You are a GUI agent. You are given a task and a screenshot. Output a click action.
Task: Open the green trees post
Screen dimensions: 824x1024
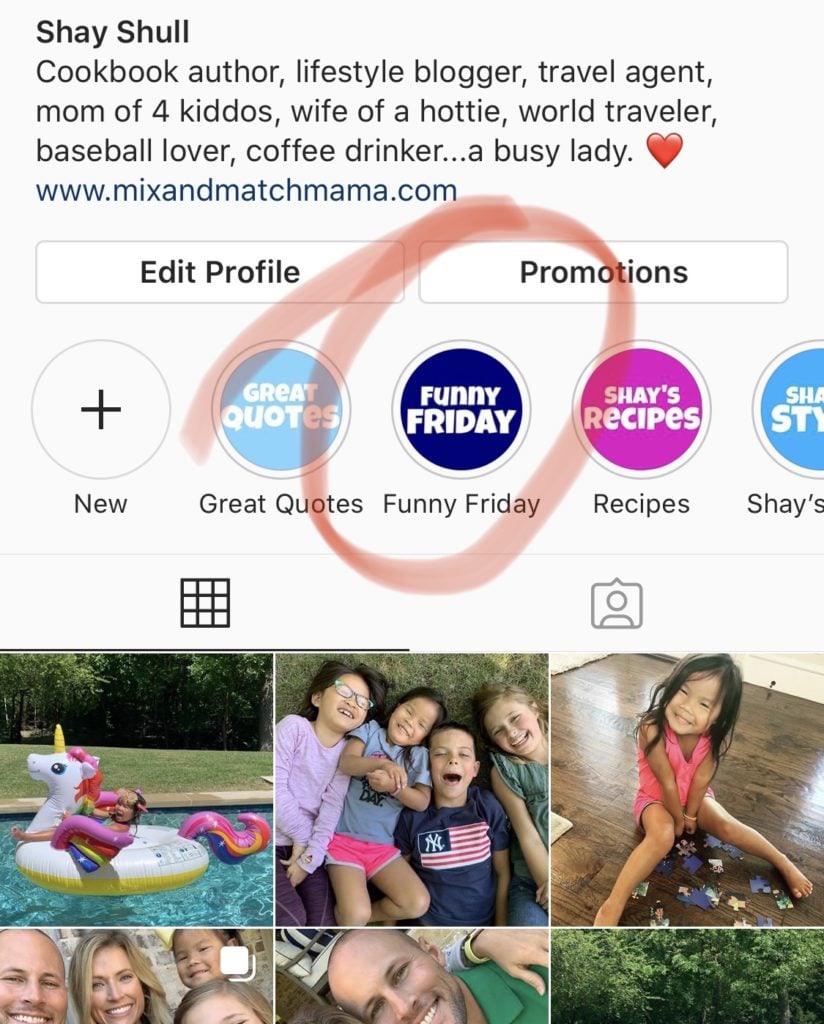click(x=688, y=977)
